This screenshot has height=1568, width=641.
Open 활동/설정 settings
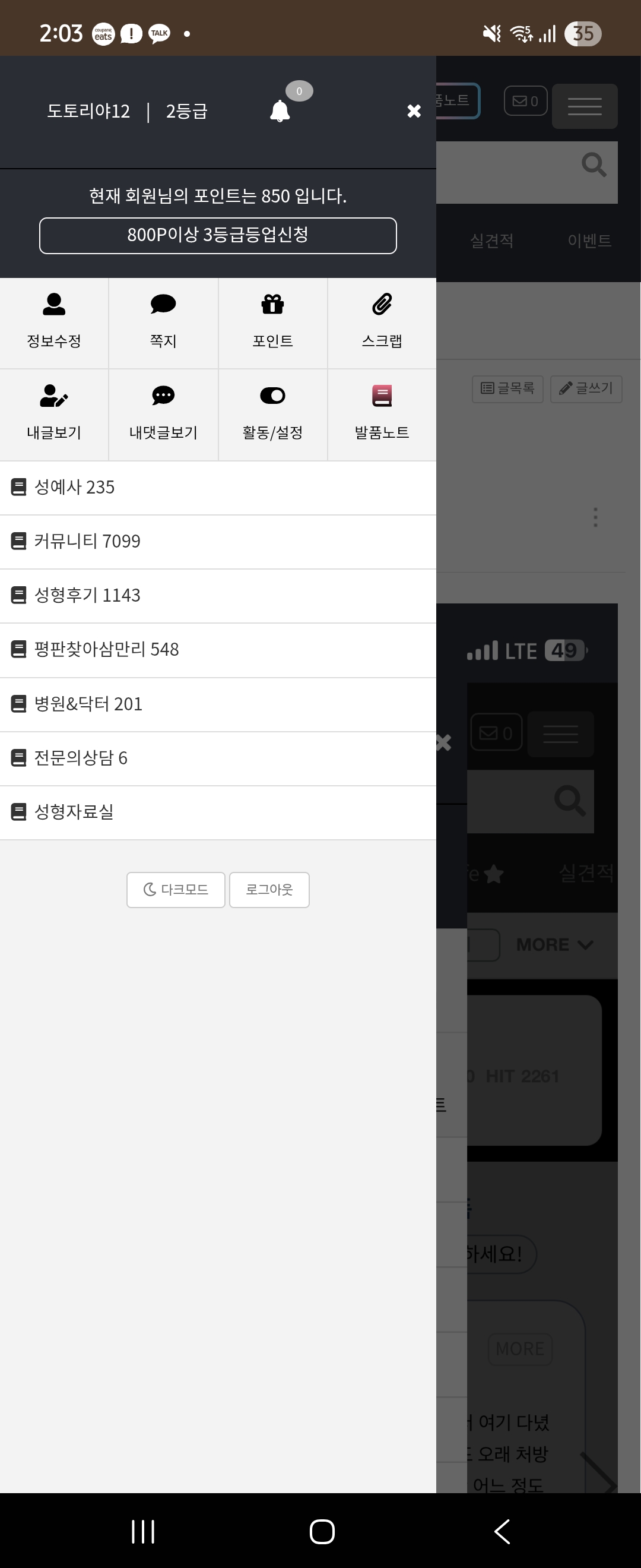click(272, 414)
